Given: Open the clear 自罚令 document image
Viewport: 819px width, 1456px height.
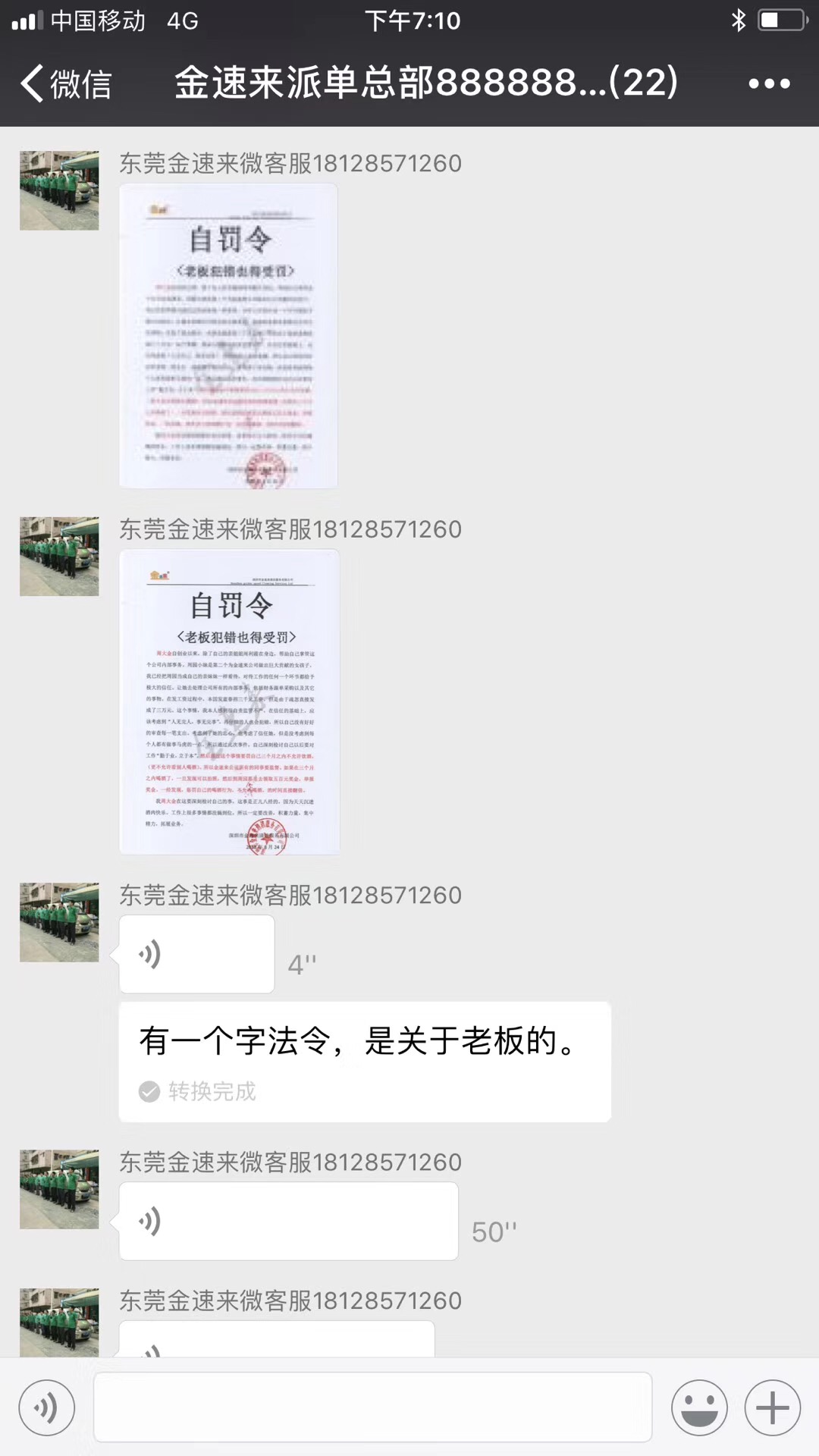Looking at the screenshot, I should pyautogui.click(x=229, y=702).
